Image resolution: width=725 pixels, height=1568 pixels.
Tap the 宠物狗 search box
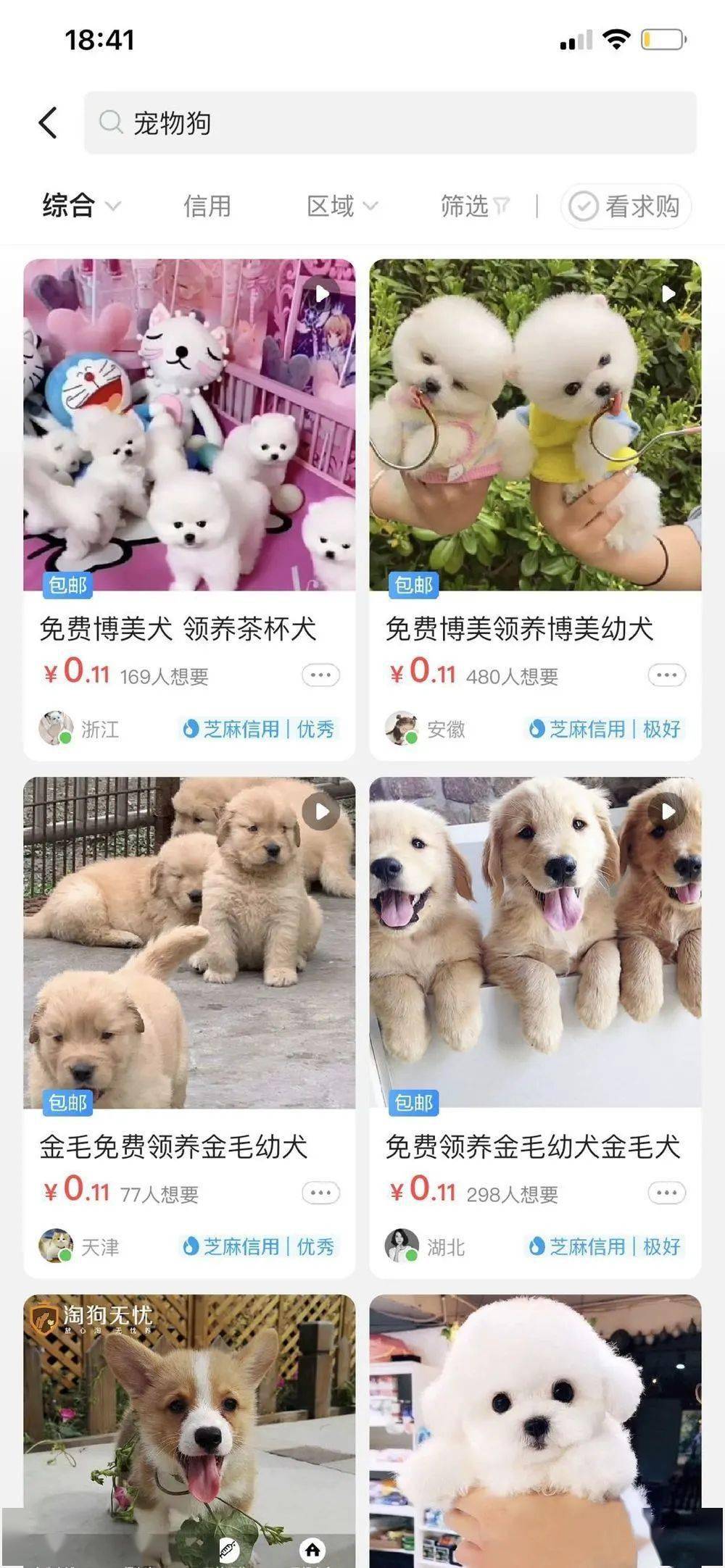tap(390, 122)
